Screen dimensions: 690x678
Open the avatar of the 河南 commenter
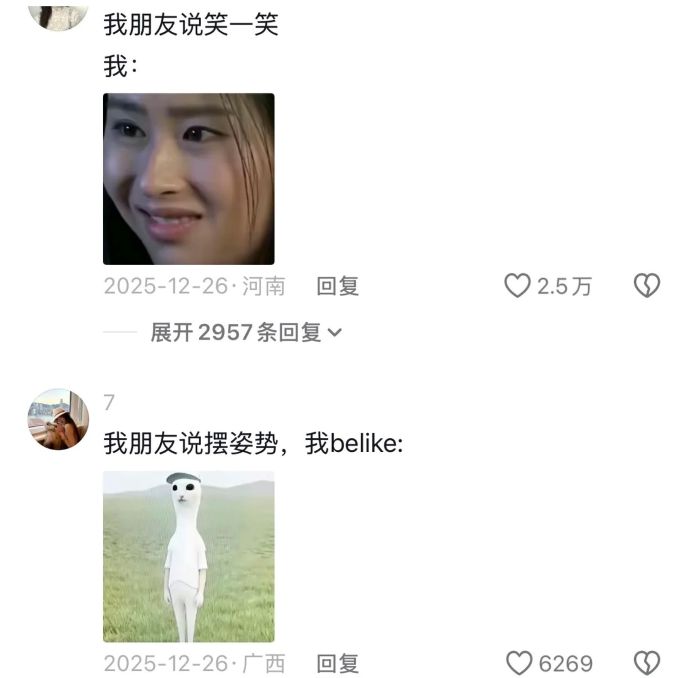click(x=58, y=12)
